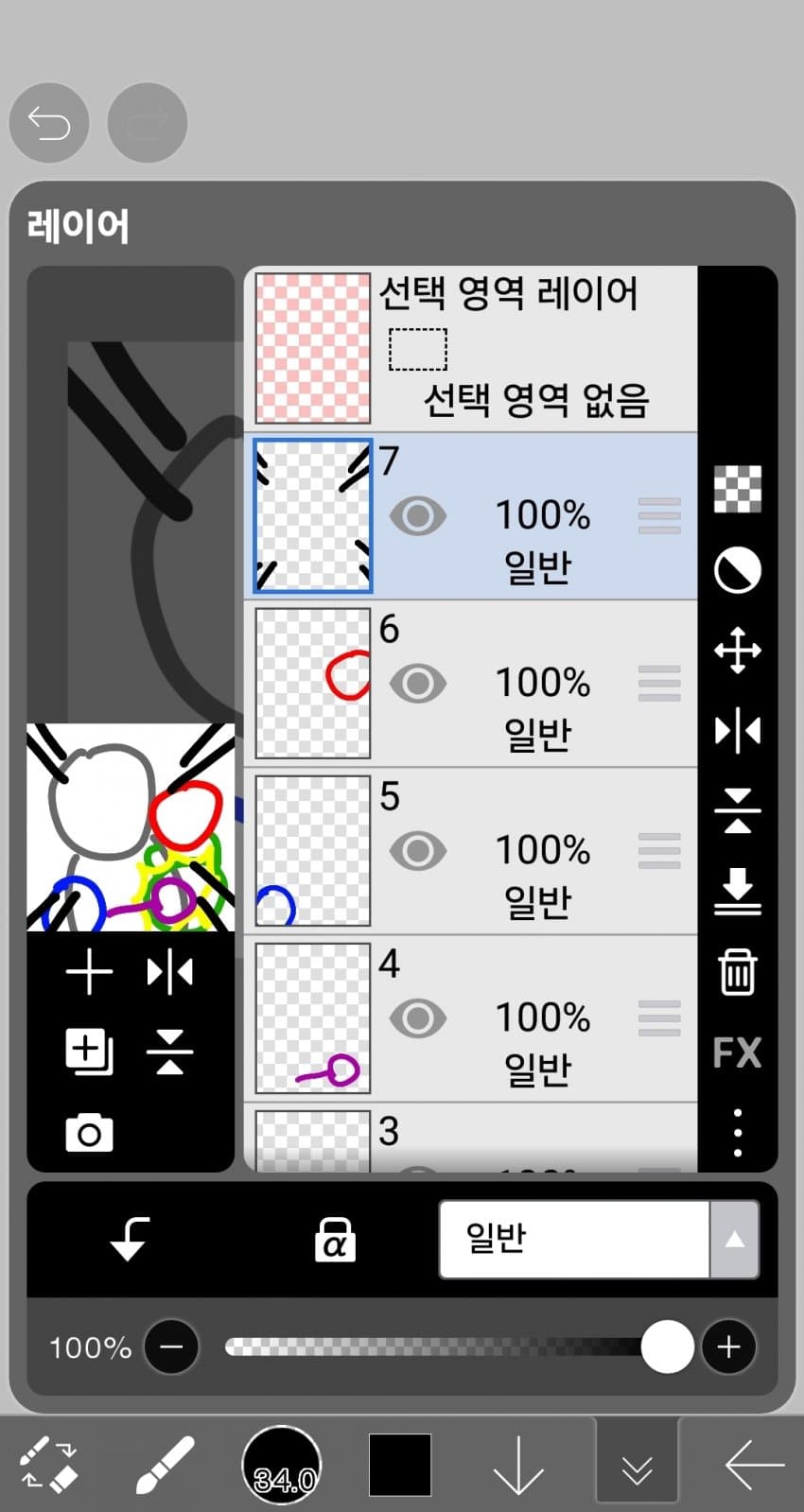The height and width of the screenshot is (1512, 804).
Task: Duplicate the current layer
Action: point(89,1051)
